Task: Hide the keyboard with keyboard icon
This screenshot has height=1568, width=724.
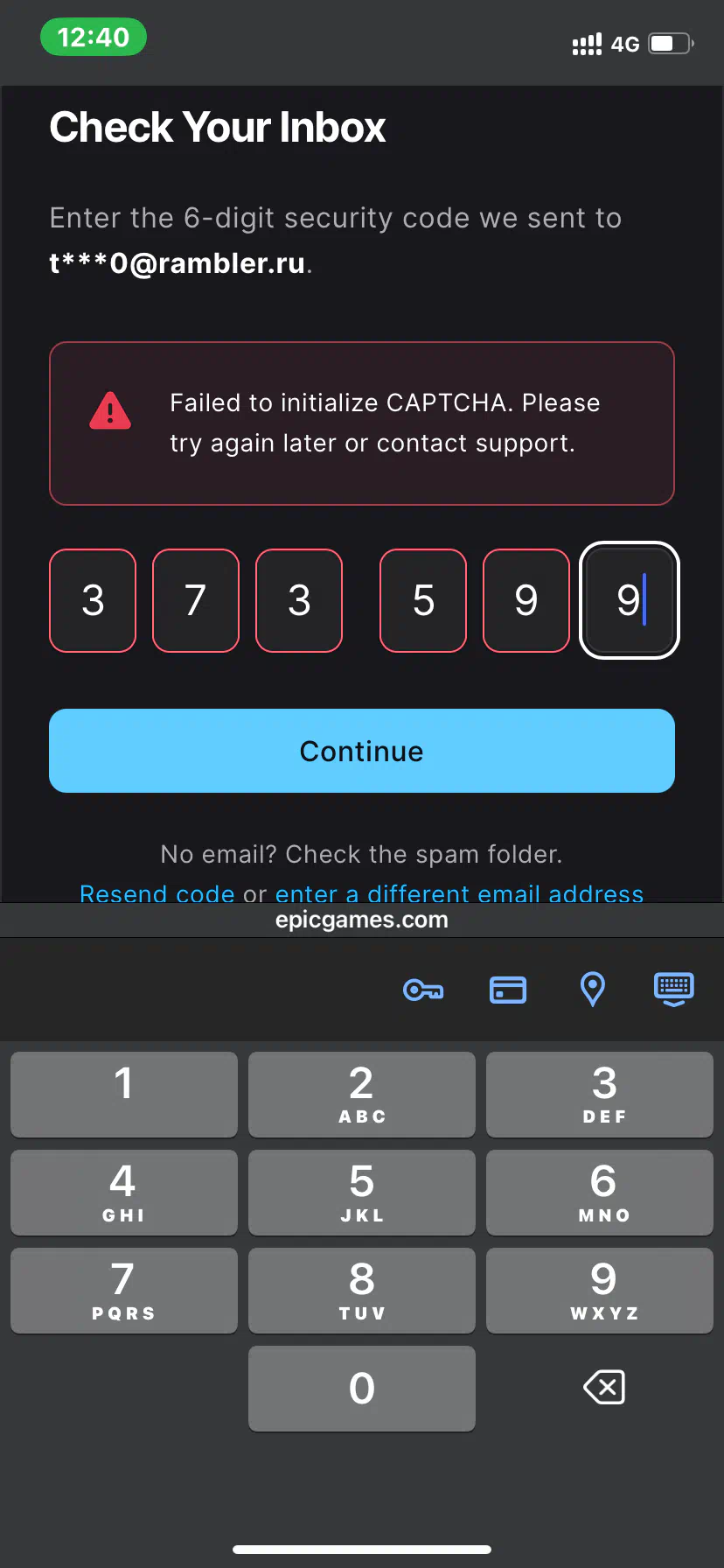Action: point(674,990)
